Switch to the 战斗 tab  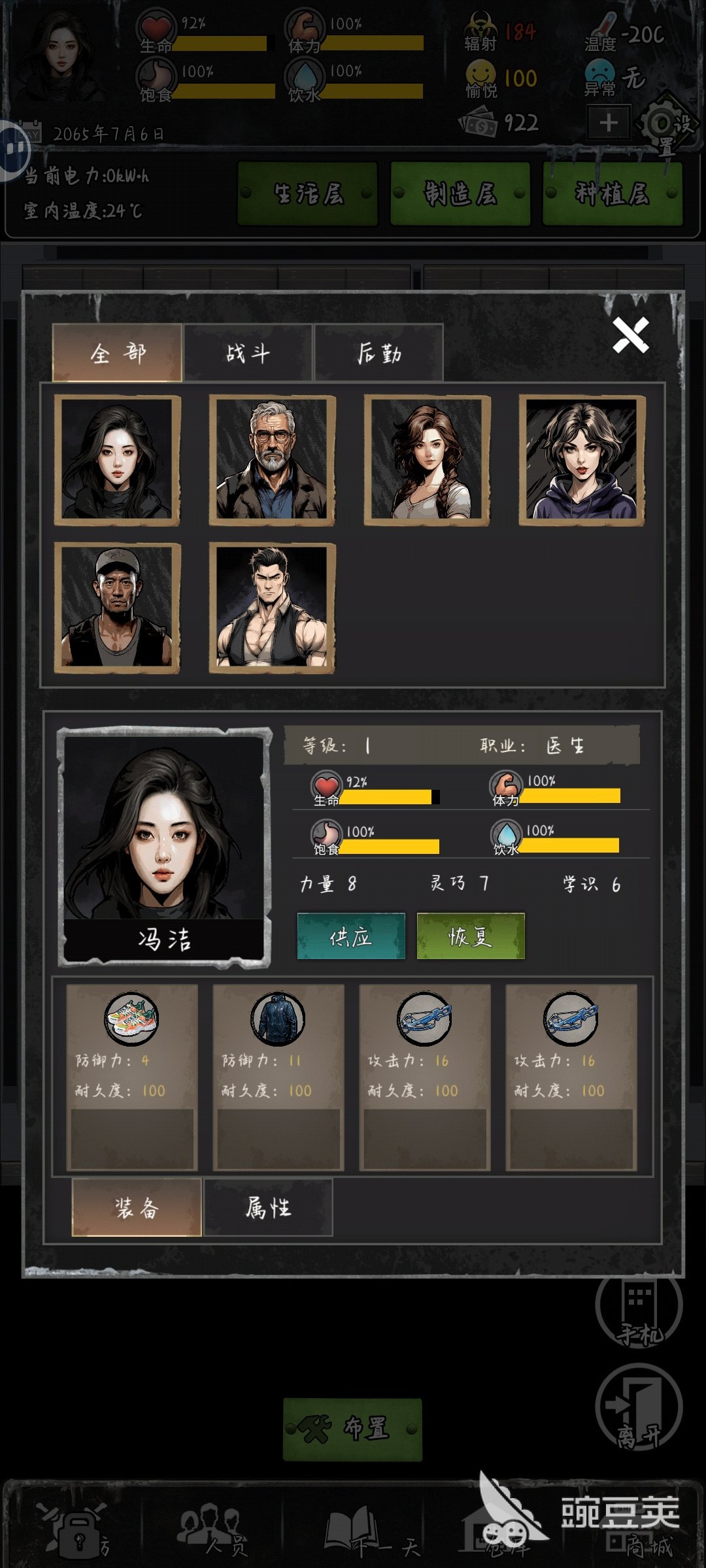click(x=248, y=353)
